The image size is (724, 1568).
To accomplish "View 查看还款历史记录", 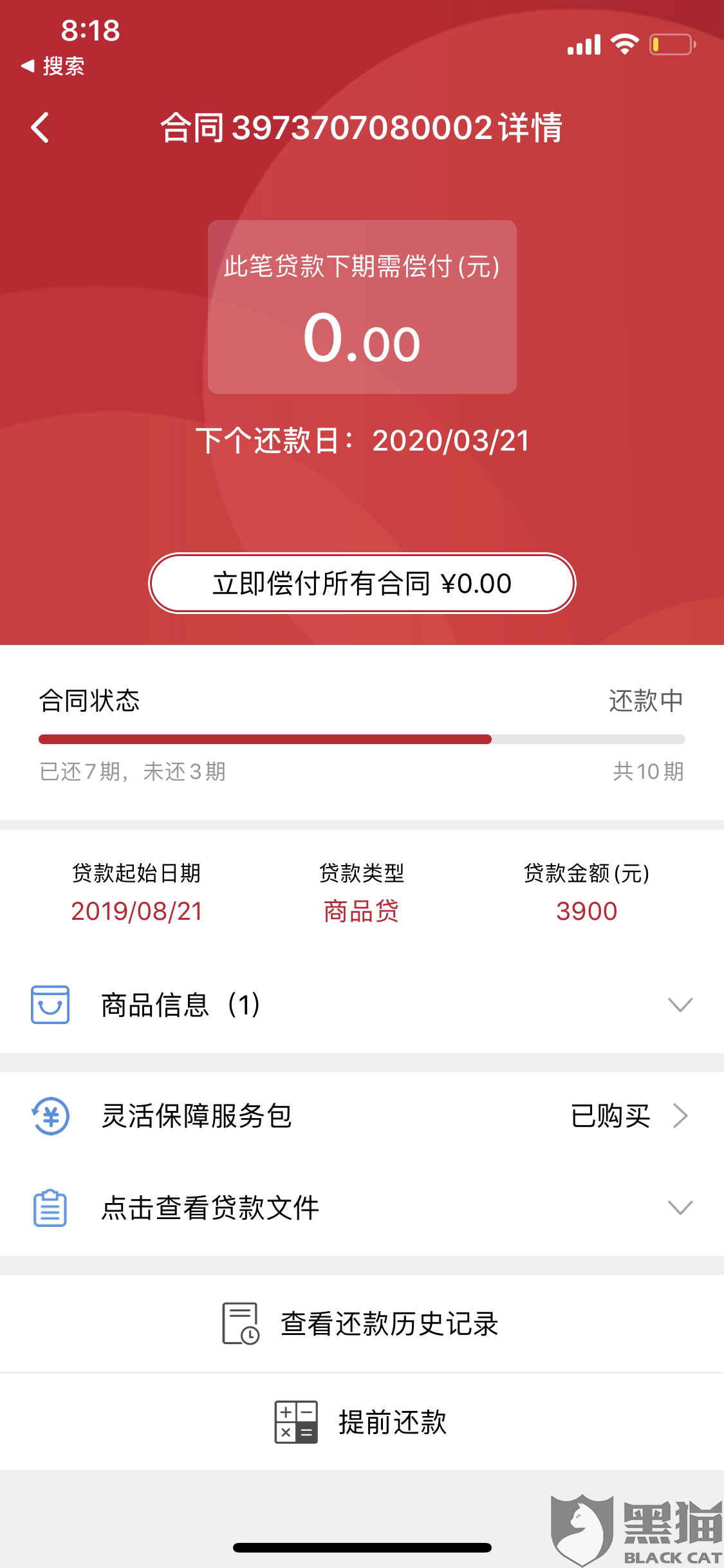I will [362, 1323].
